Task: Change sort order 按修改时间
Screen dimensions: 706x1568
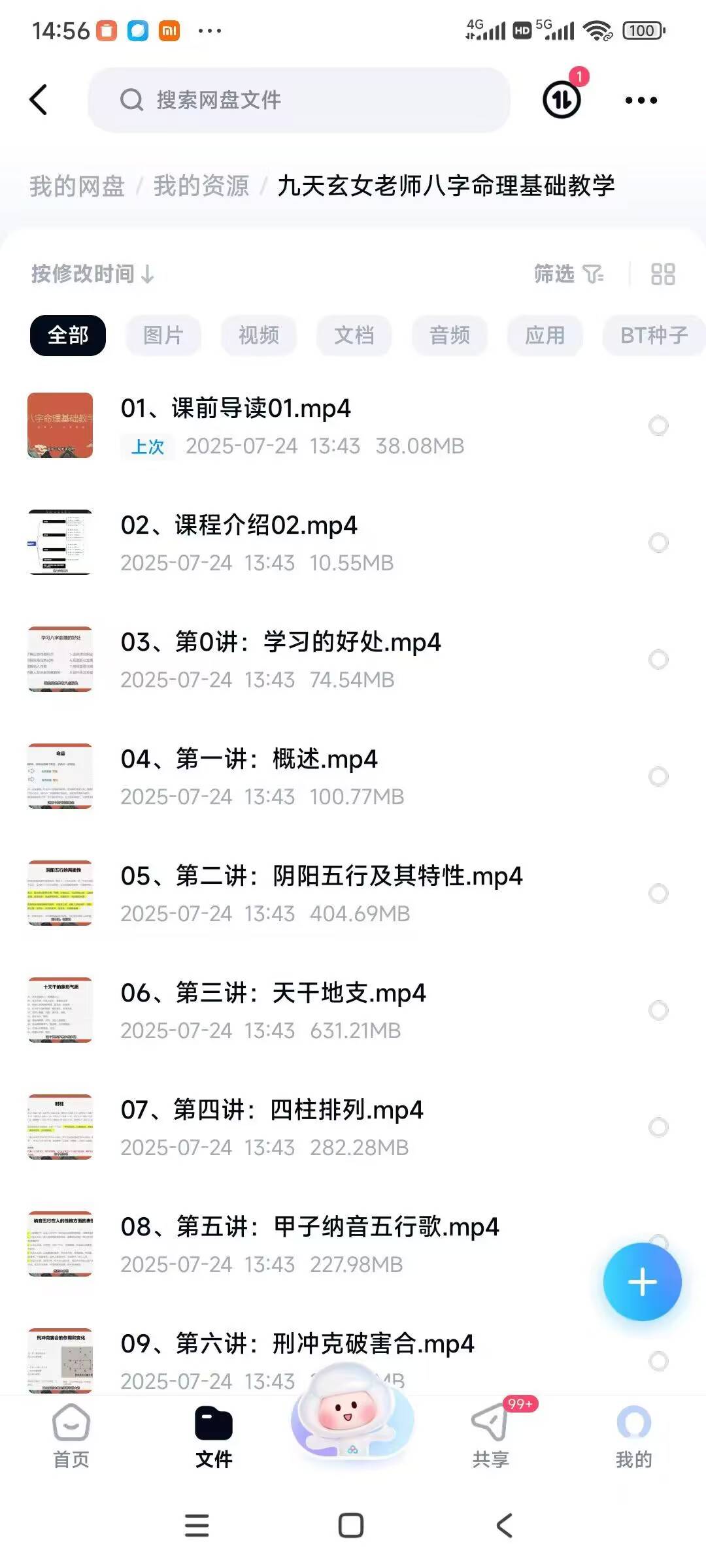Action: point(93,274)
